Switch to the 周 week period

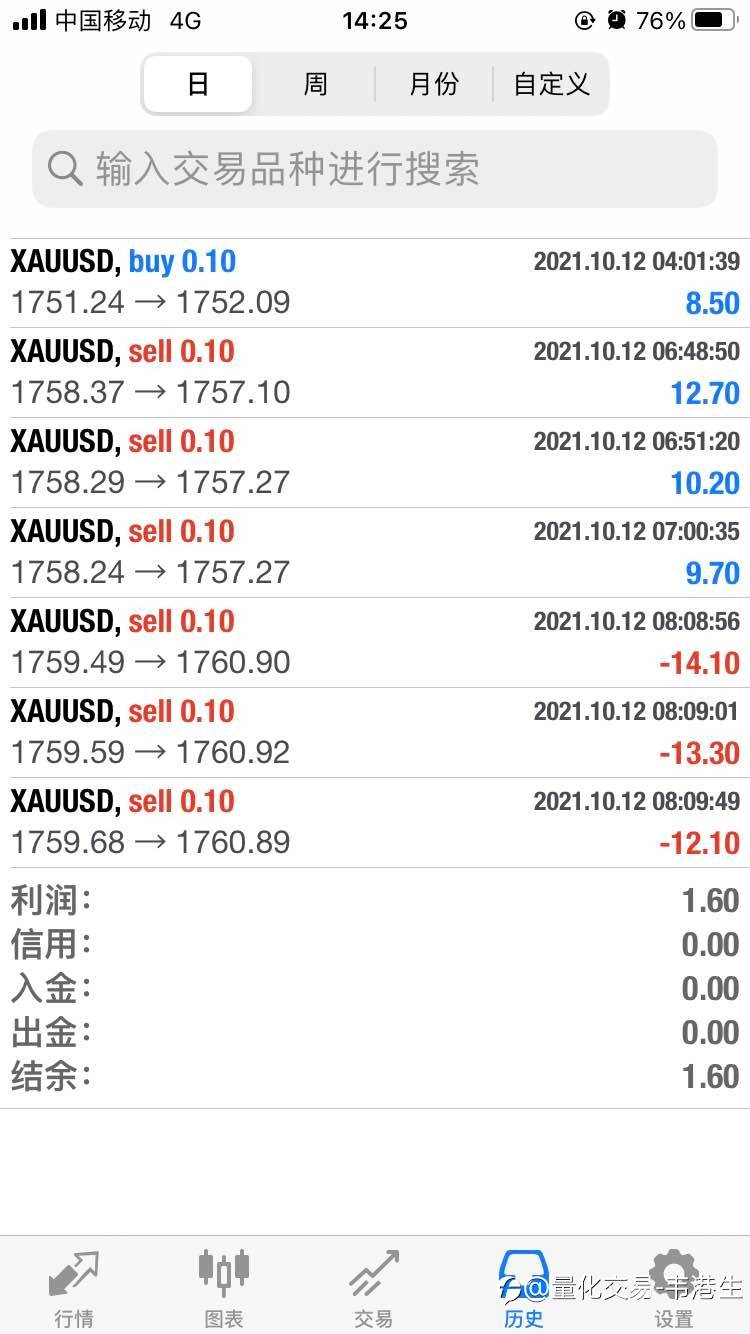[x=315, y=84]
